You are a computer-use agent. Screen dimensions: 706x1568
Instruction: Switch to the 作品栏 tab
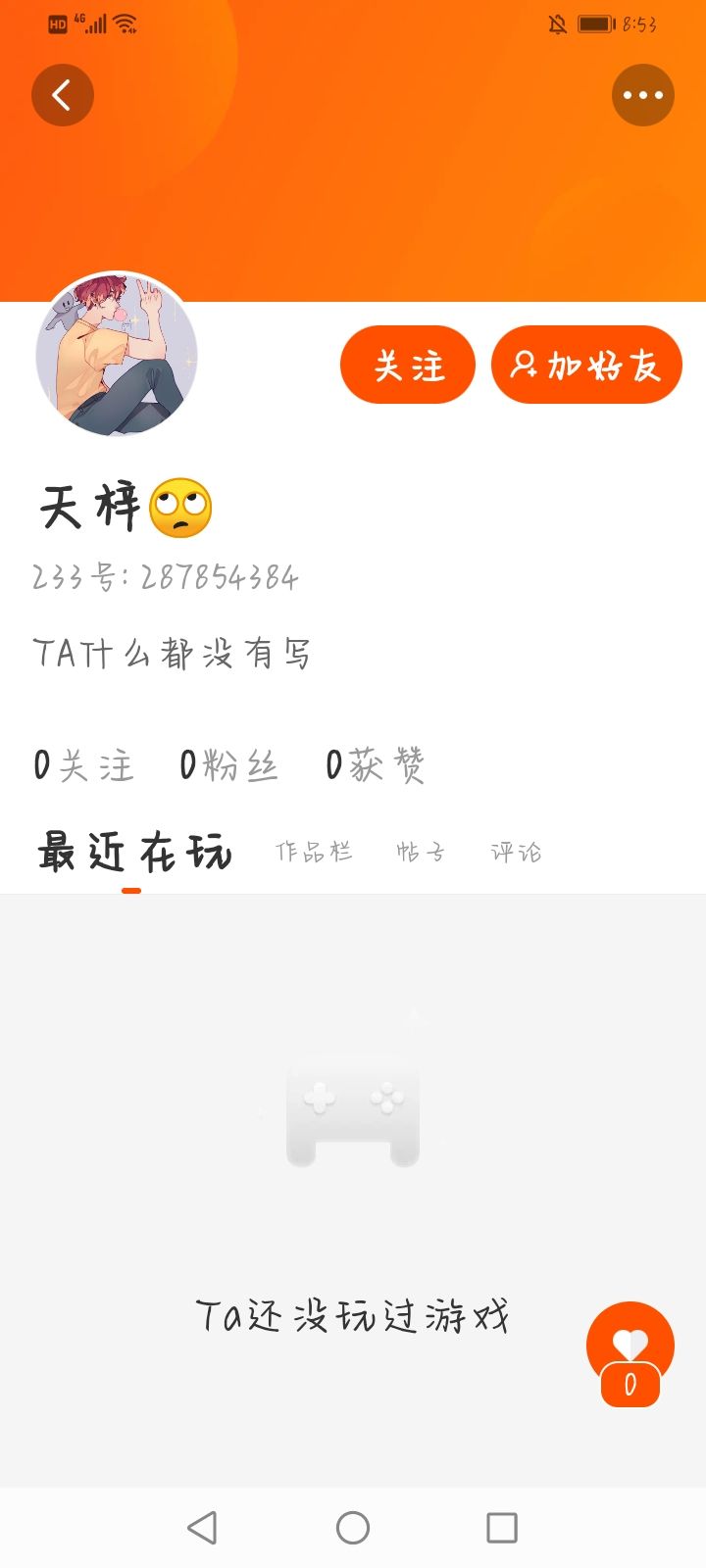(x=314, y=852)
